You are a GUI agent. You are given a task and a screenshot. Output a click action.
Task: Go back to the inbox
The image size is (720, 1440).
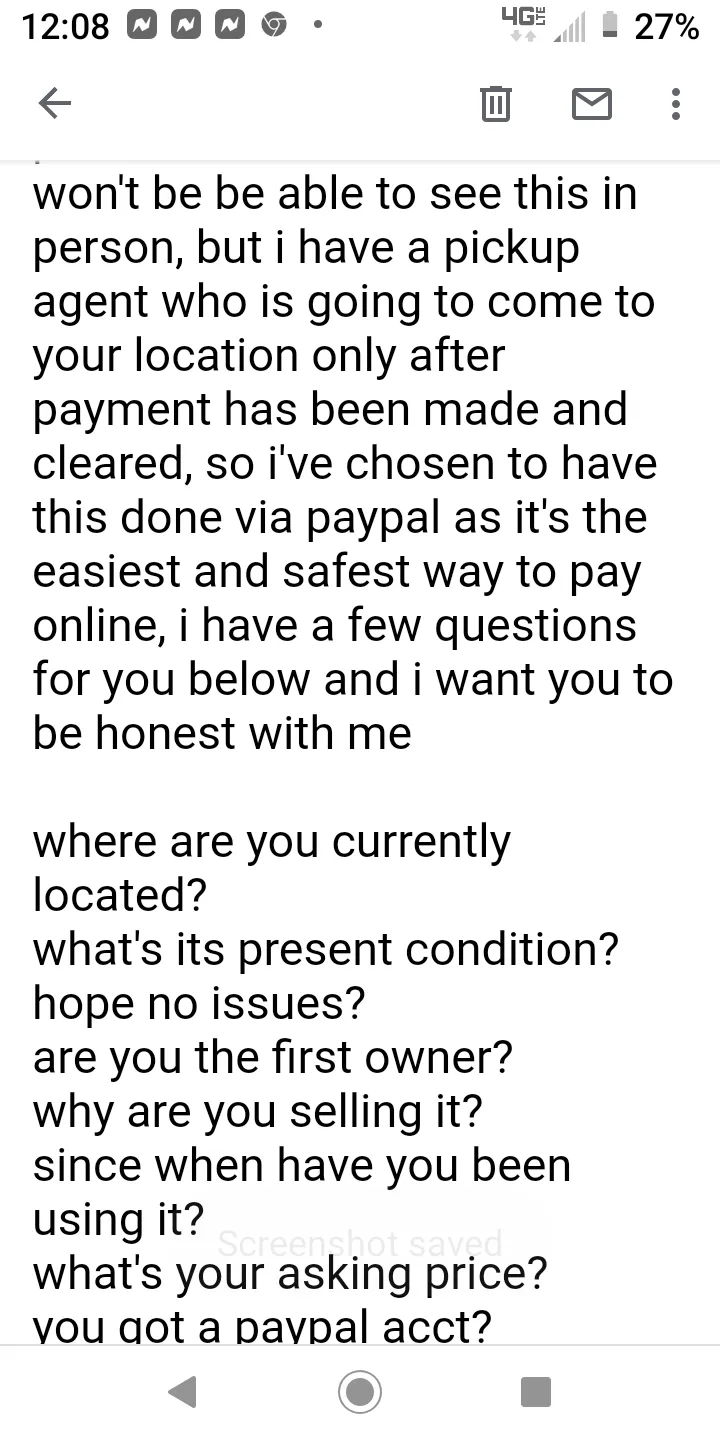(54, 104)
